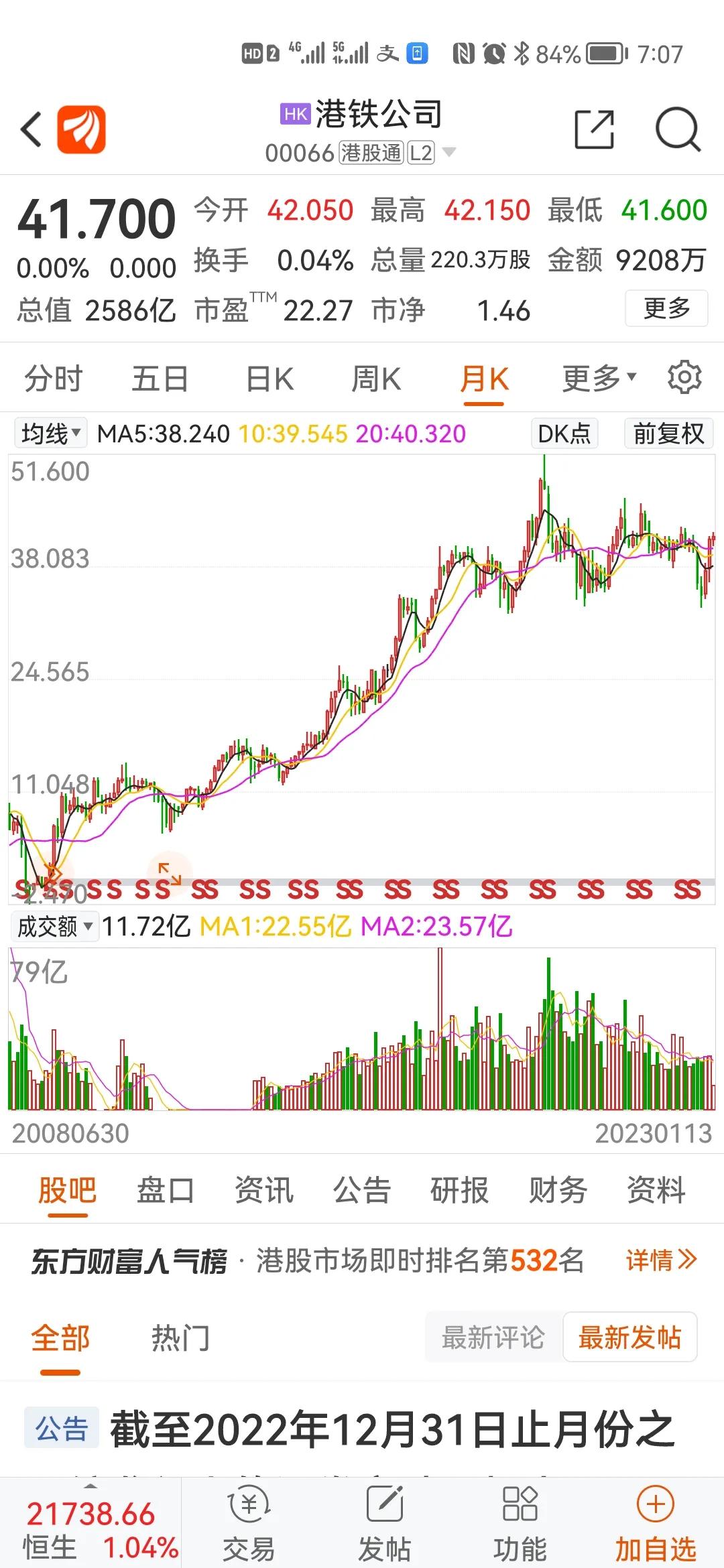Switch to the 月K monthly chart tab
The image size is (724, 1568).
click(x=485, y=377)
